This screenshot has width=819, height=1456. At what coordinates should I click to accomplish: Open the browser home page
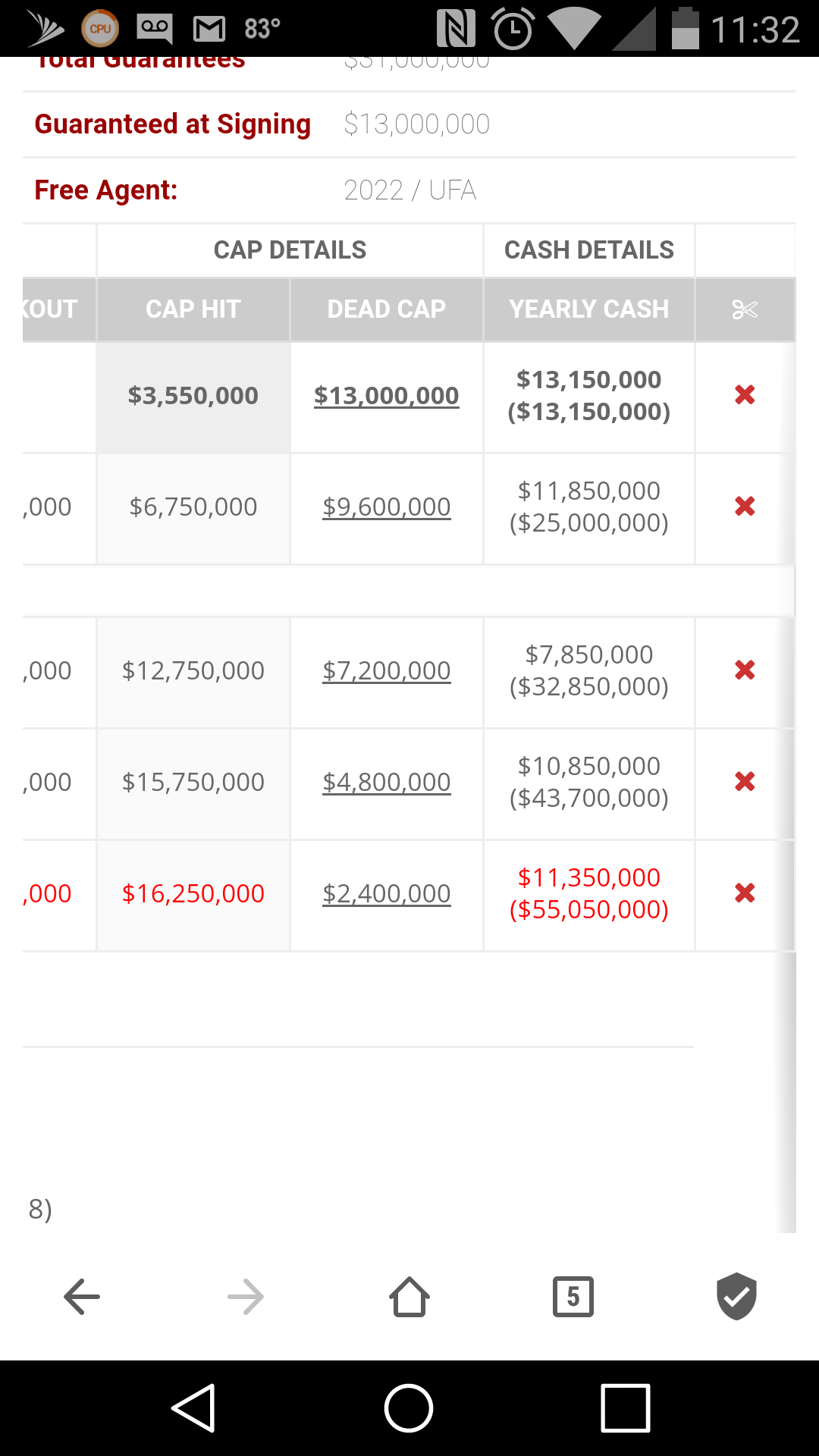[x=409, y=1297]
